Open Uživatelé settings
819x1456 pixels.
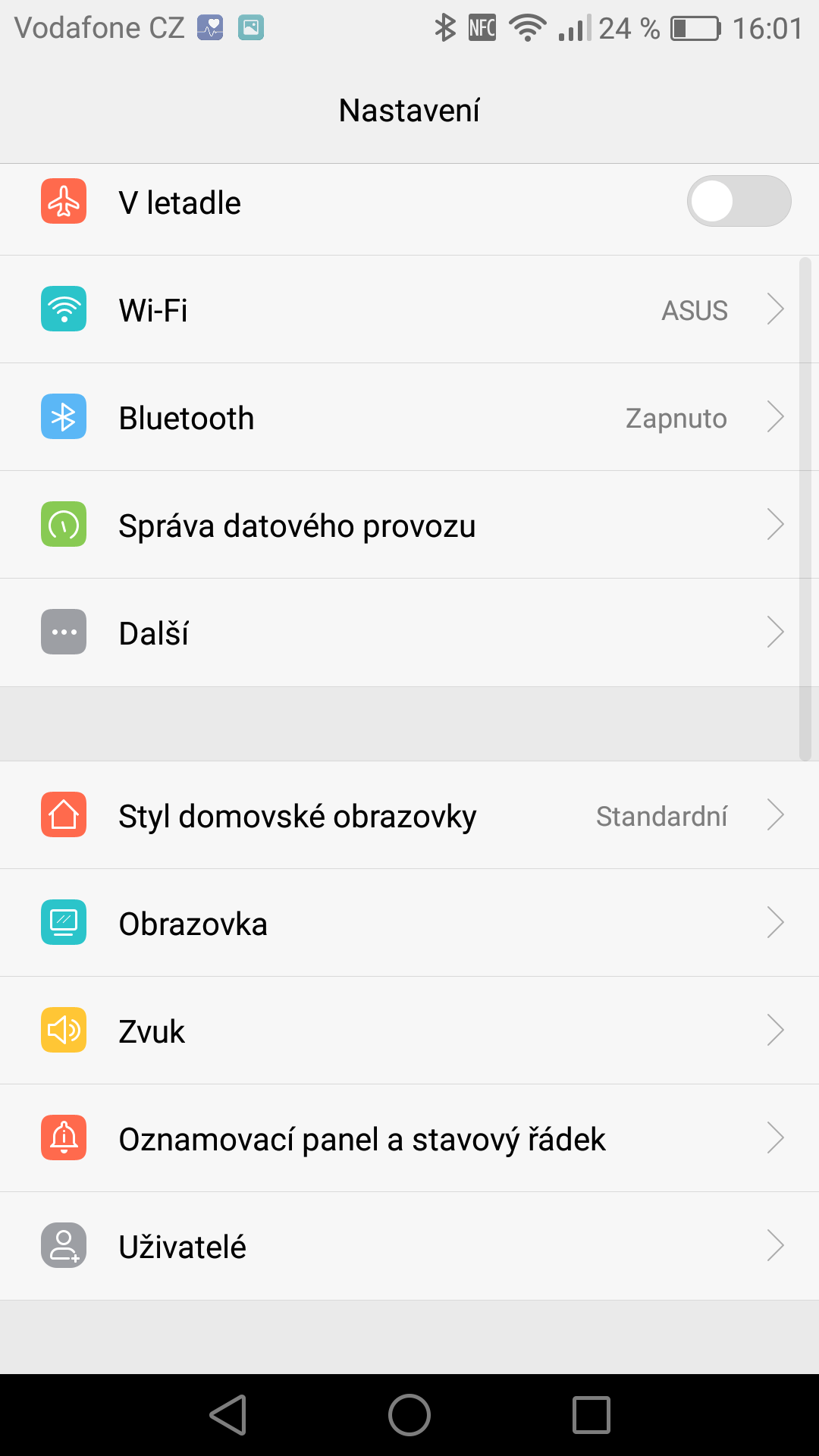click(409, 1246)
